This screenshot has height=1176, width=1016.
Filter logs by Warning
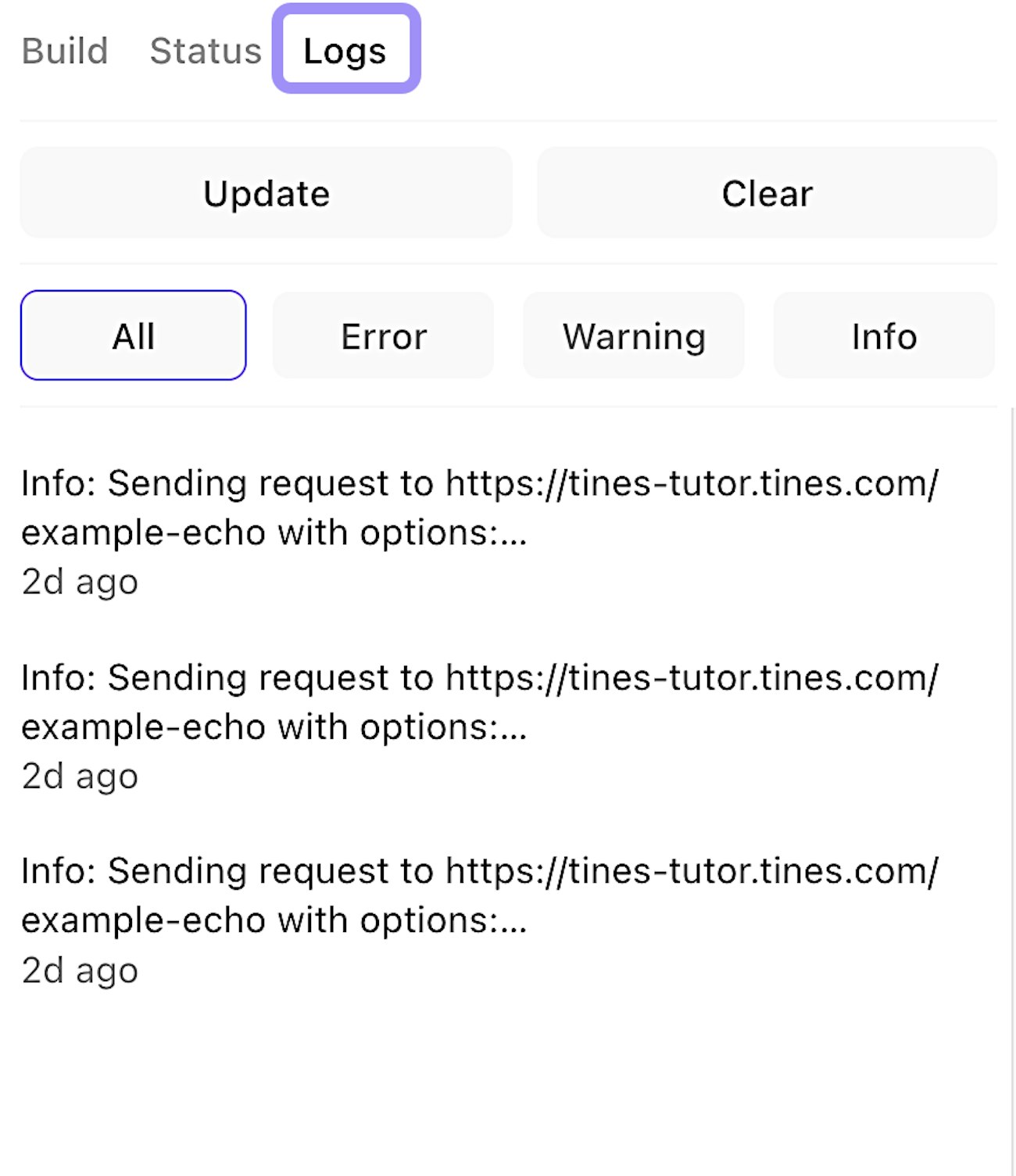[x=634, y=336]
